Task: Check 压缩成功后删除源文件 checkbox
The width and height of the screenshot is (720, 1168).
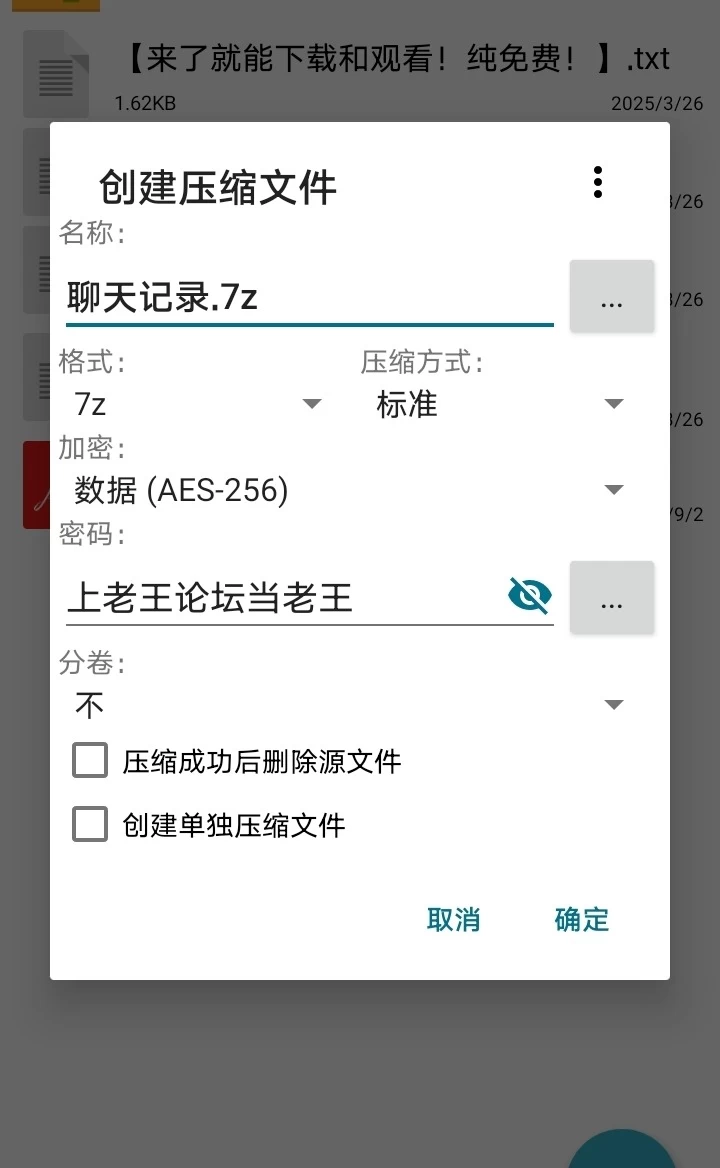Action: (x=90, y=761)
